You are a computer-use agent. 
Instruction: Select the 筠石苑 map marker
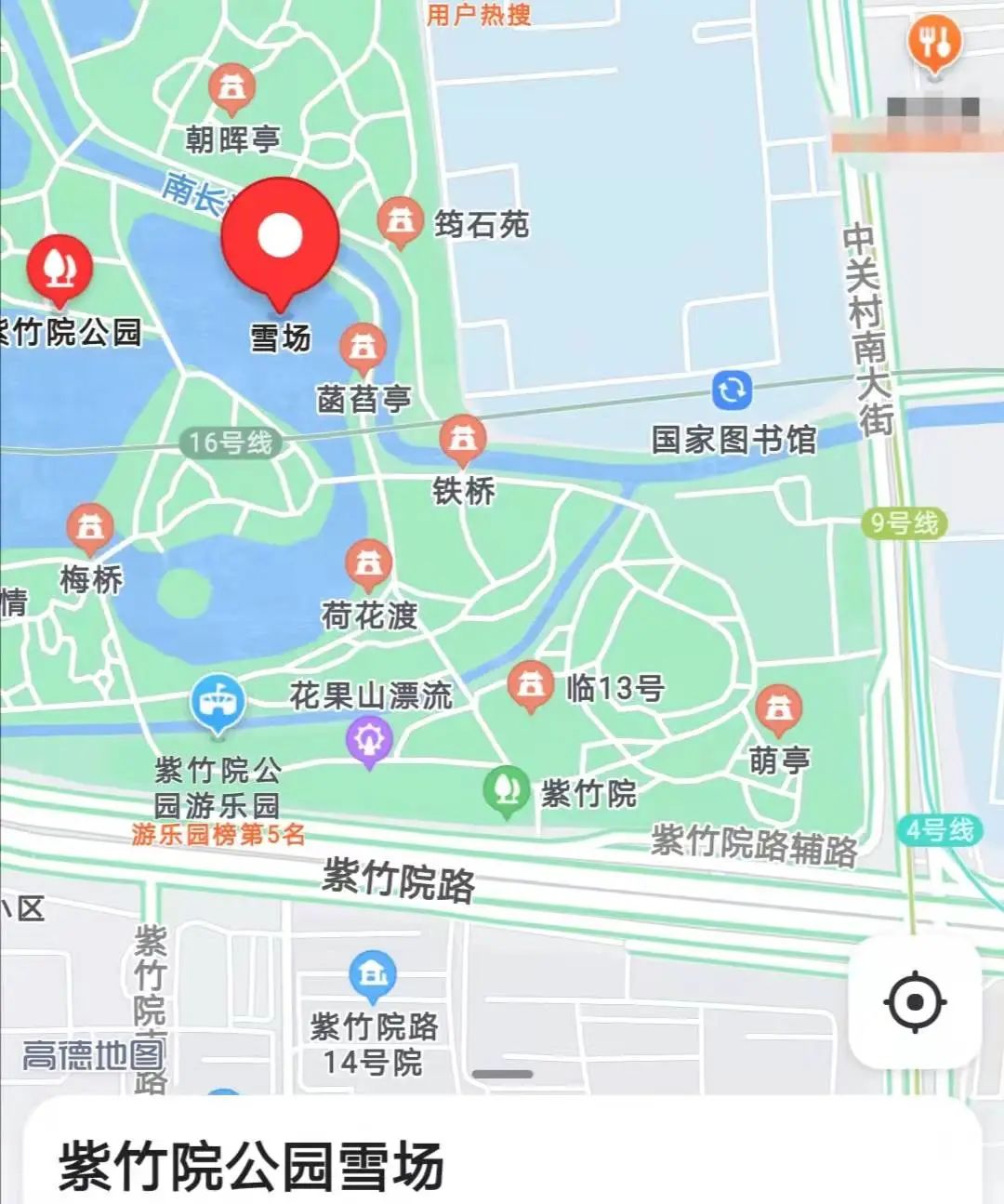pos(400,221)
